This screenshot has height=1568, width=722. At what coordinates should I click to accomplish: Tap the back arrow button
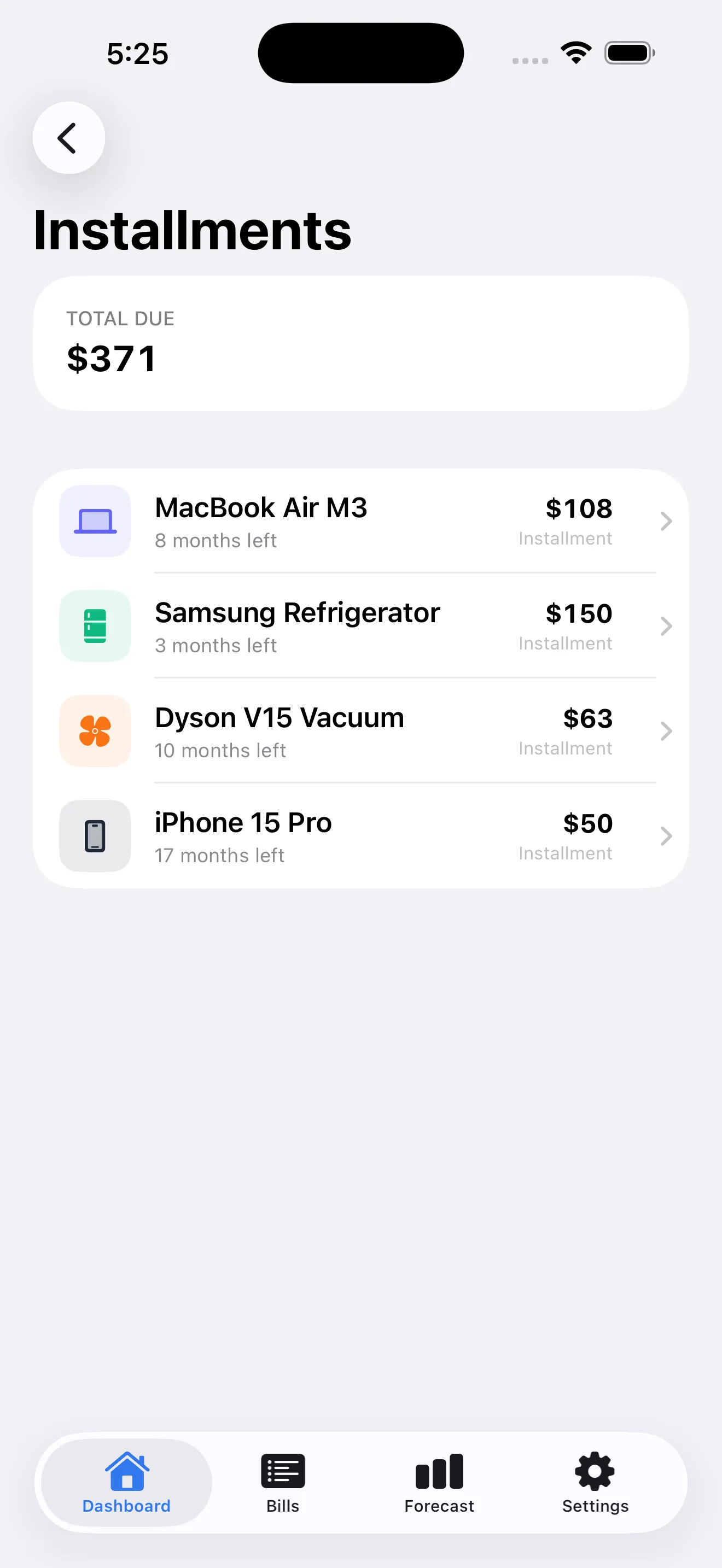tap(69, 138)
